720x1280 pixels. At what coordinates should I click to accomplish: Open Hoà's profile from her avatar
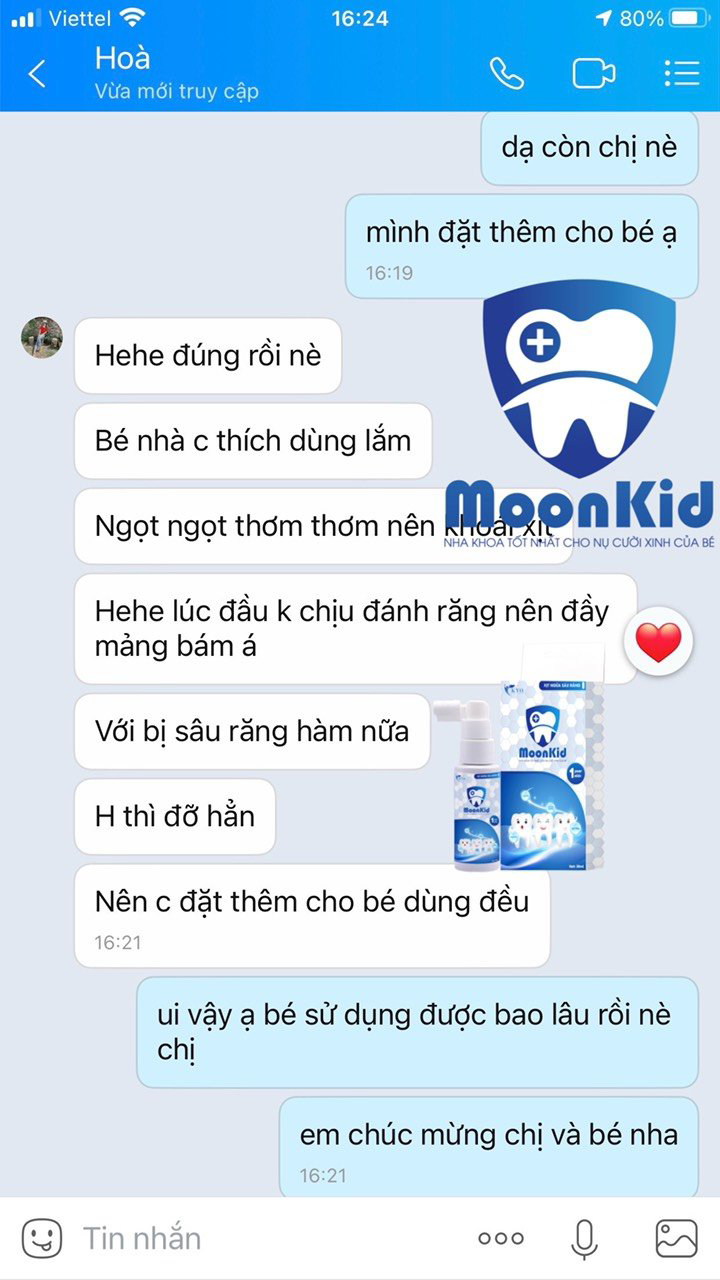point(42,337)
